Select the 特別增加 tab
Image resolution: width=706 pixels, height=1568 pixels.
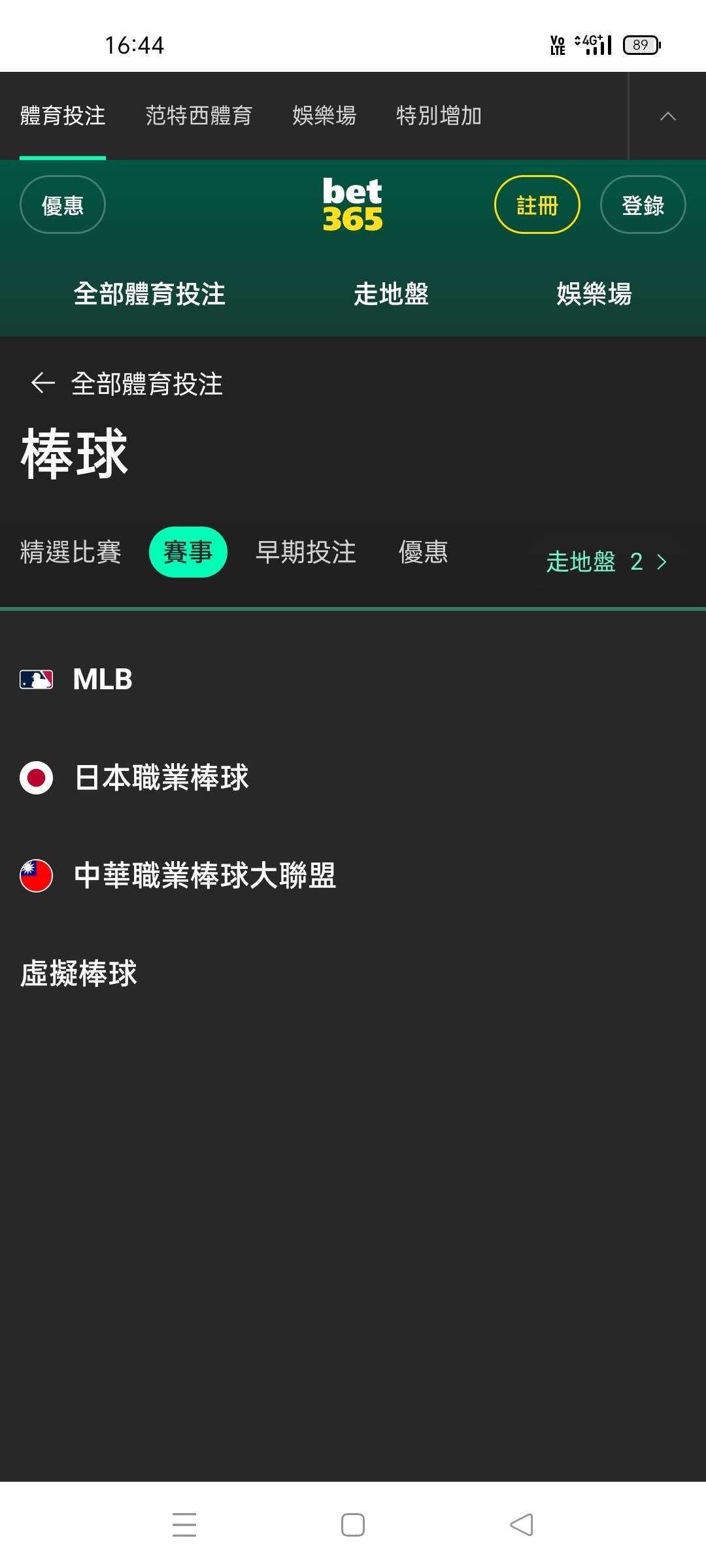coord(439,116)
